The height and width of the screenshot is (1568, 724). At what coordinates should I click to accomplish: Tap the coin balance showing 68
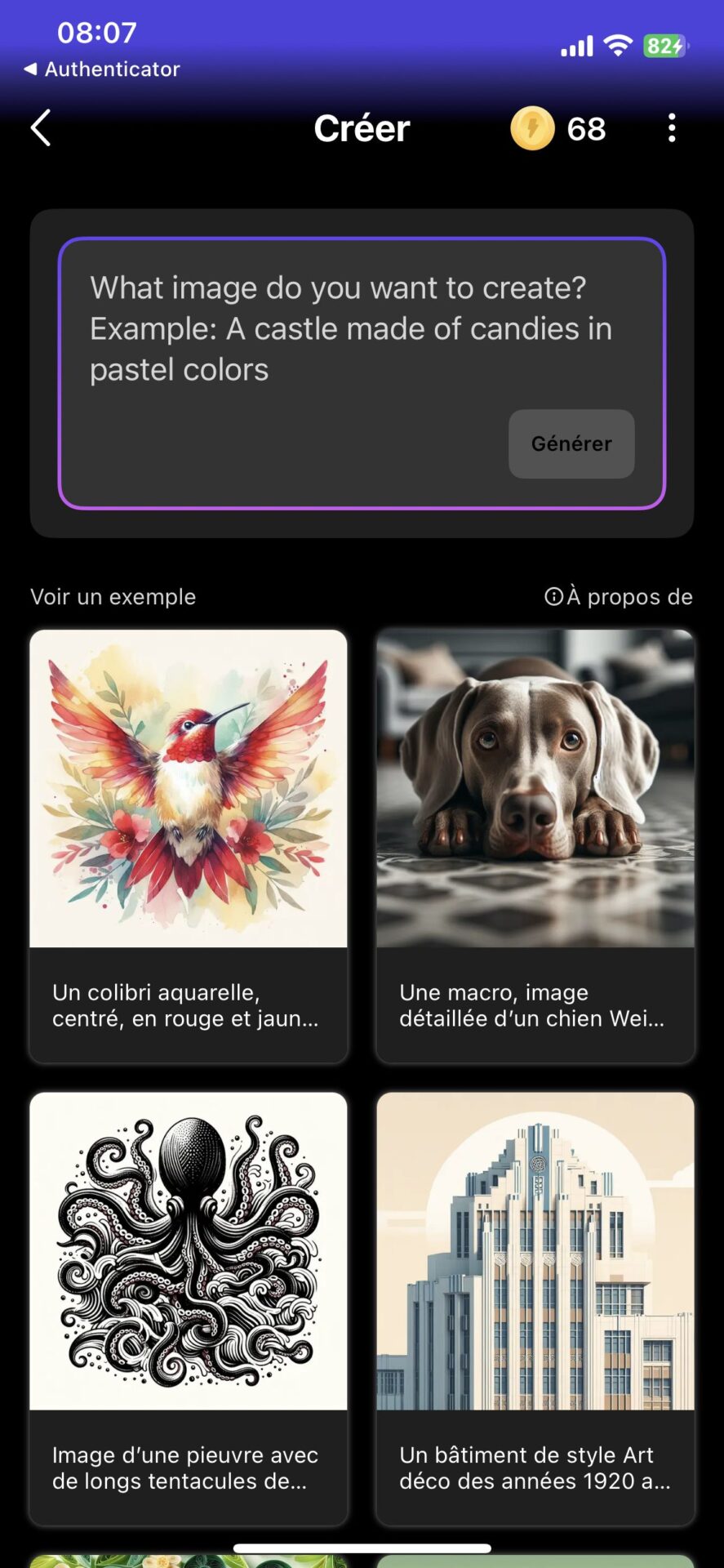click(559, 128)
